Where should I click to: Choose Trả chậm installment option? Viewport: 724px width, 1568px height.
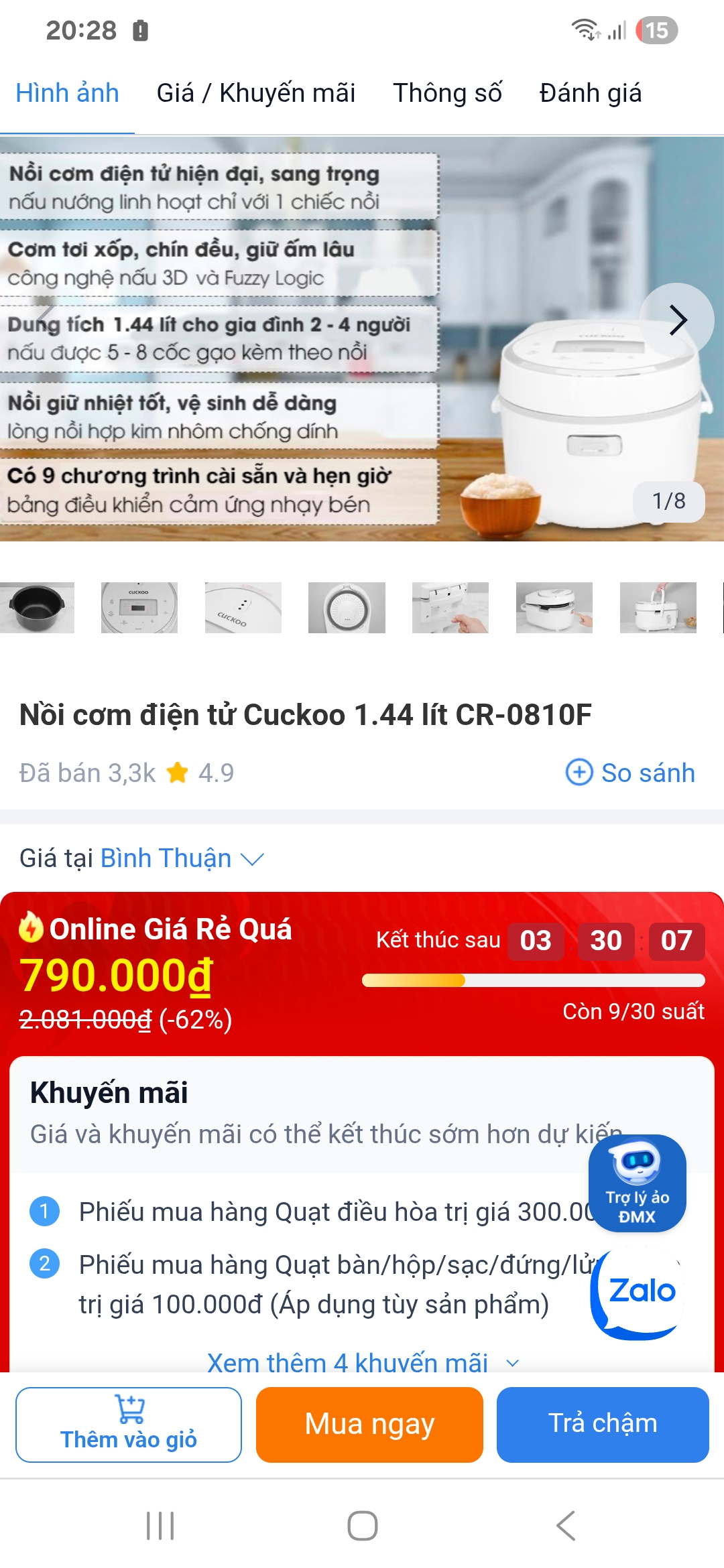(x=603, y=1425)
